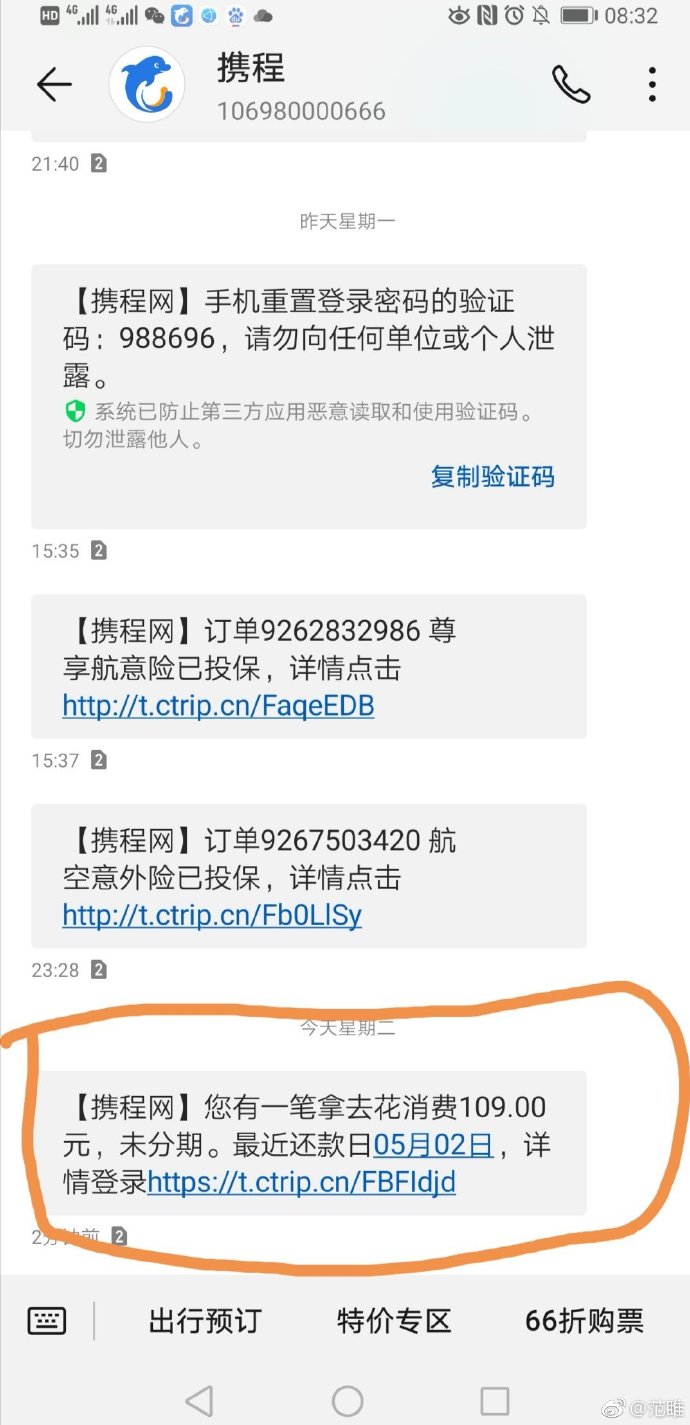Open link t.ctrip.cn/FBFIdjd

coord(301,1183)
